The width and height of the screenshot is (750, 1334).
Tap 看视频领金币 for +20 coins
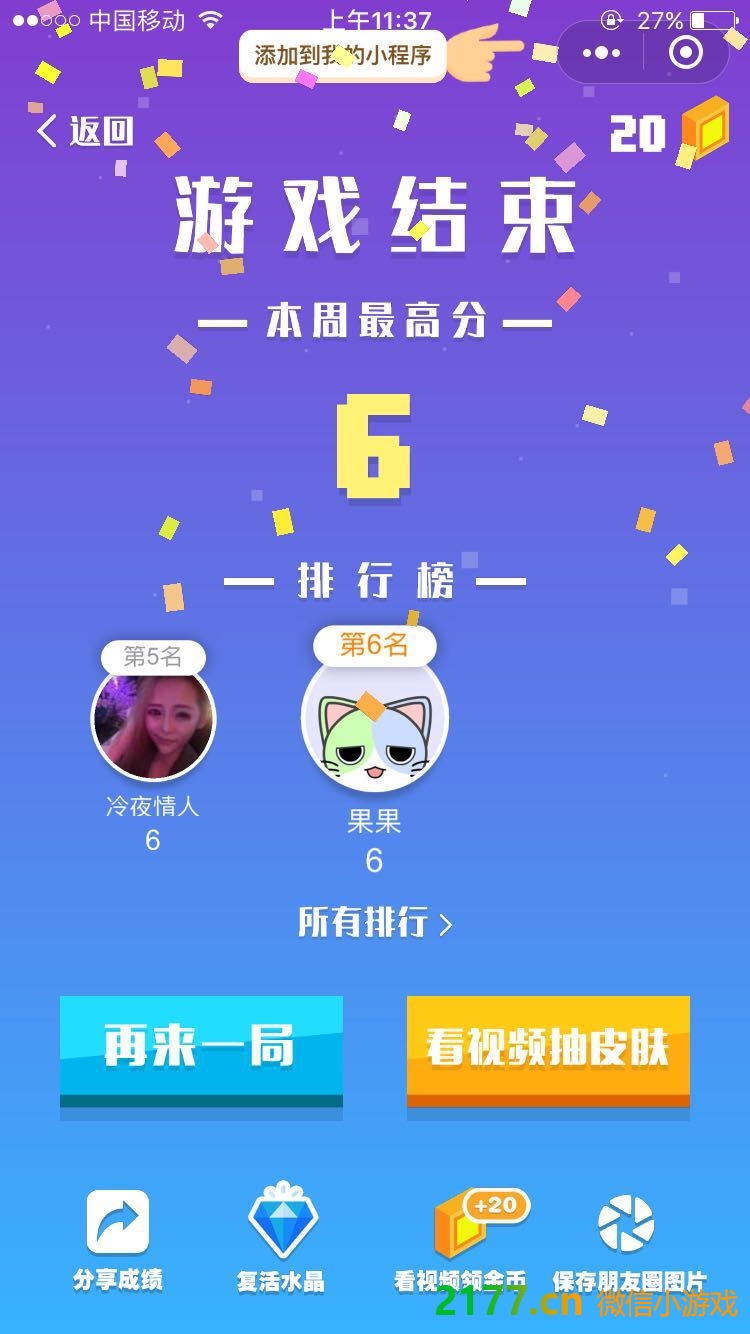[x=460, y=1238]
